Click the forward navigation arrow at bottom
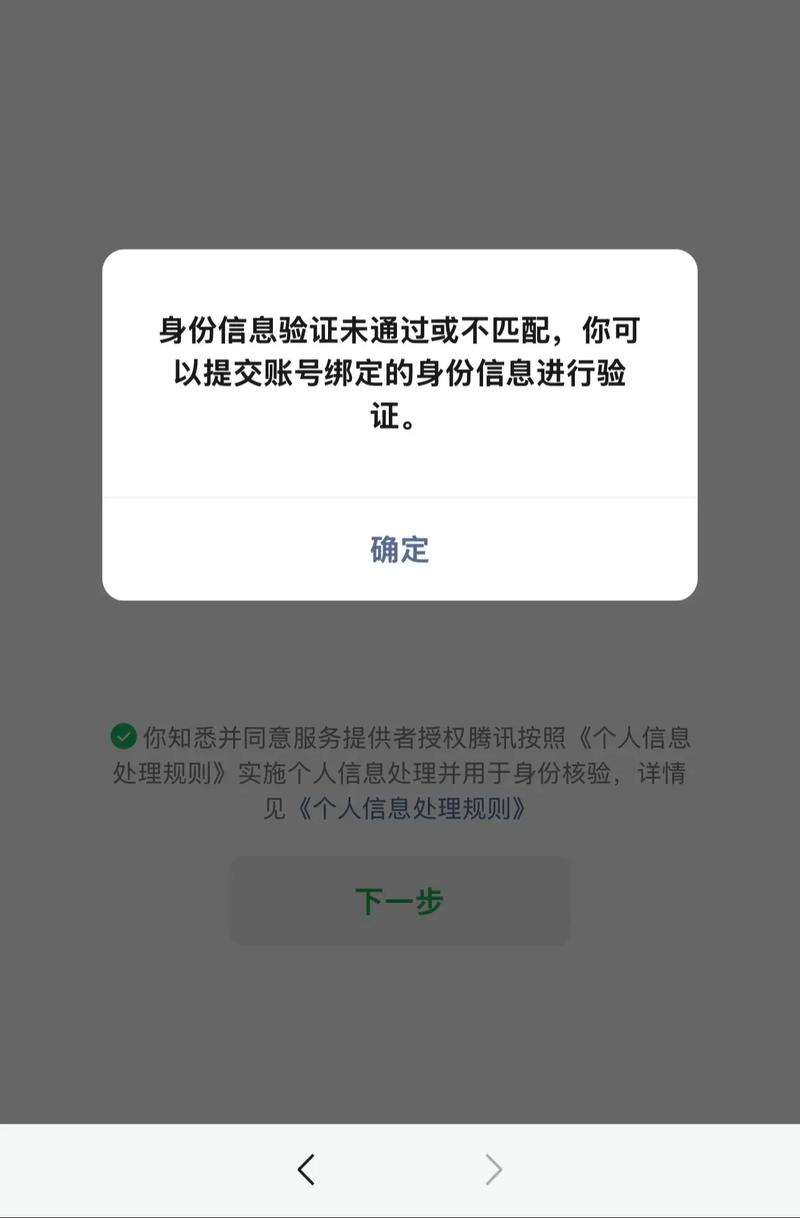800x1218 pixels. pyautogui.click(x=492, y=1169)
